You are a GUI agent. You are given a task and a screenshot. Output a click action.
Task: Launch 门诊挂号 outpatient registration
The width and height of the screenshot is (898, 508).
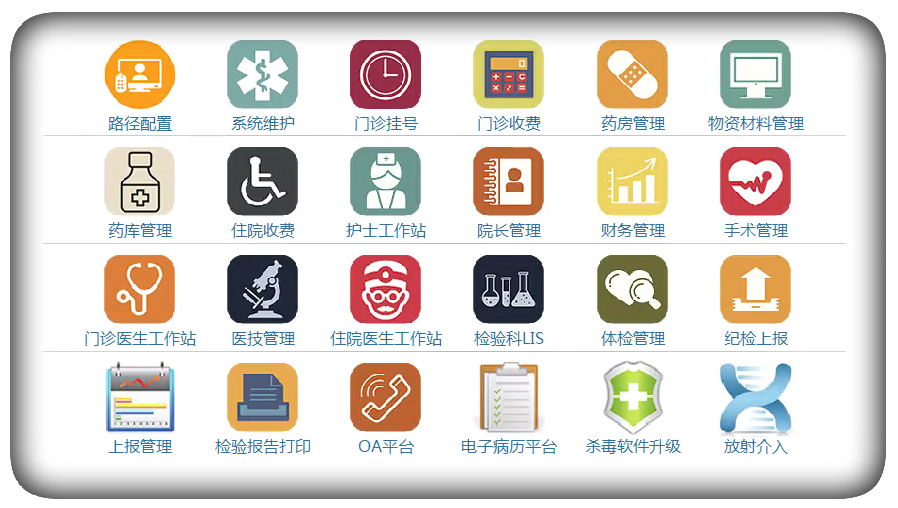click(386, 75)
